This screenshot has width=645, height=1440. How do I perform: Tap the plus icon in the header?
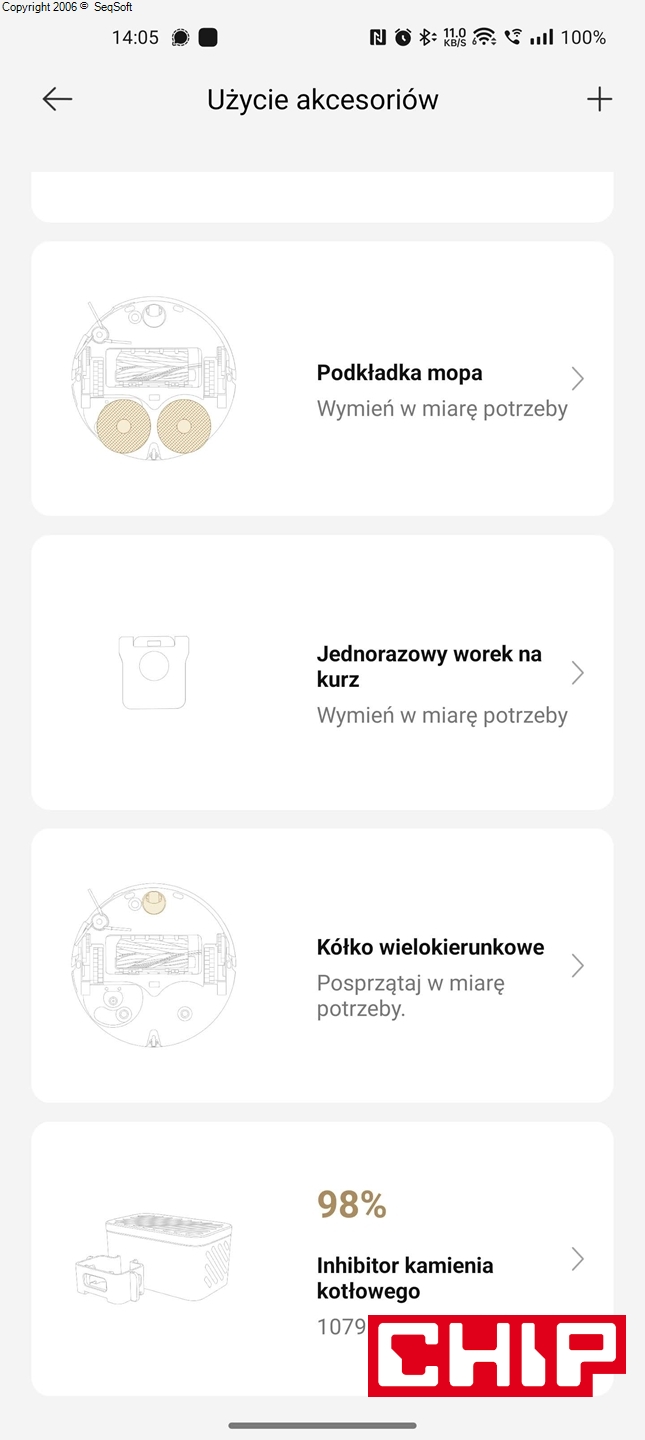pyautogui.click(x=598, y=99)
